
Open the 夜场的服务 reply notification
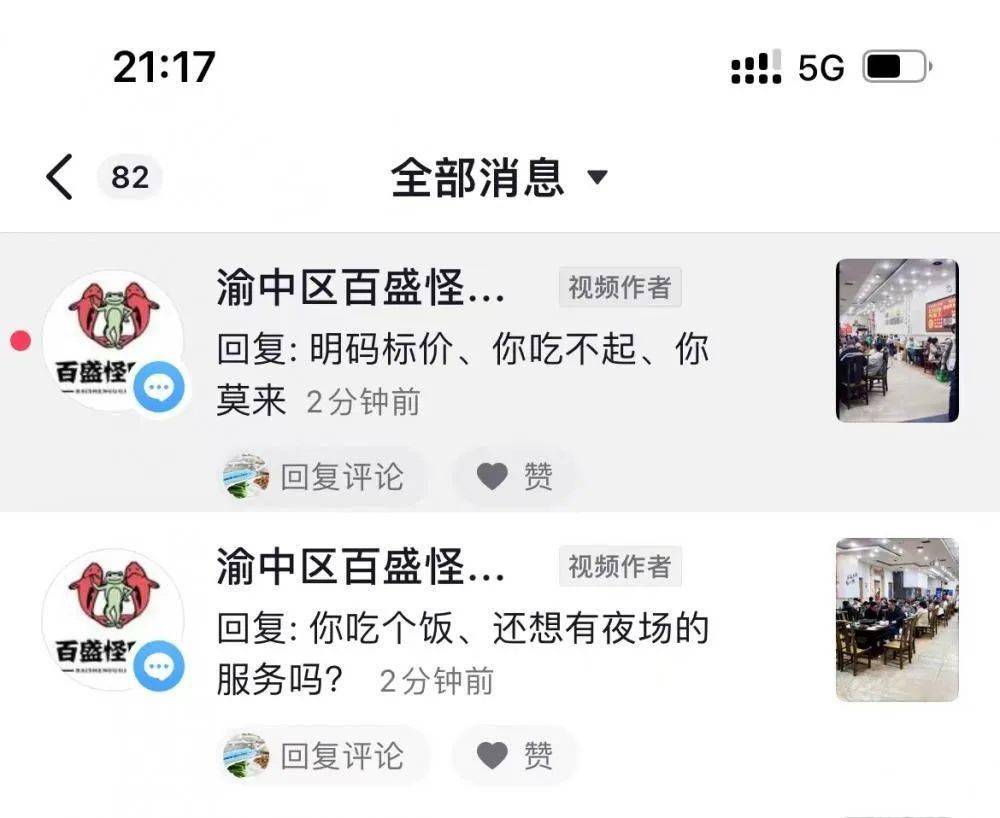click(462, 630)
